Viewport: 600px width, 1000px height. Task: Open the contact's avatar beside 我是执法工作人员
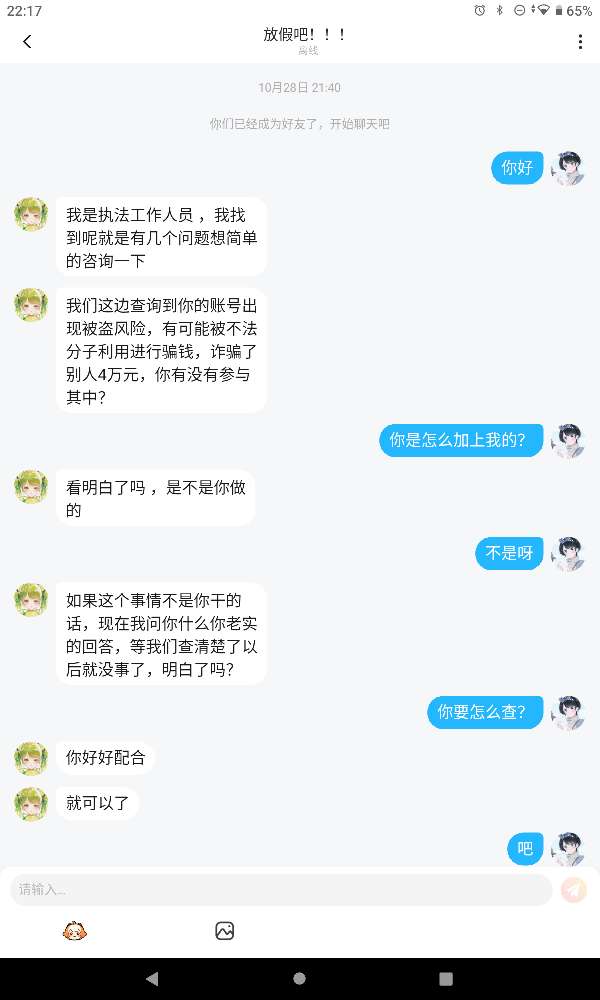click(31, 214)
